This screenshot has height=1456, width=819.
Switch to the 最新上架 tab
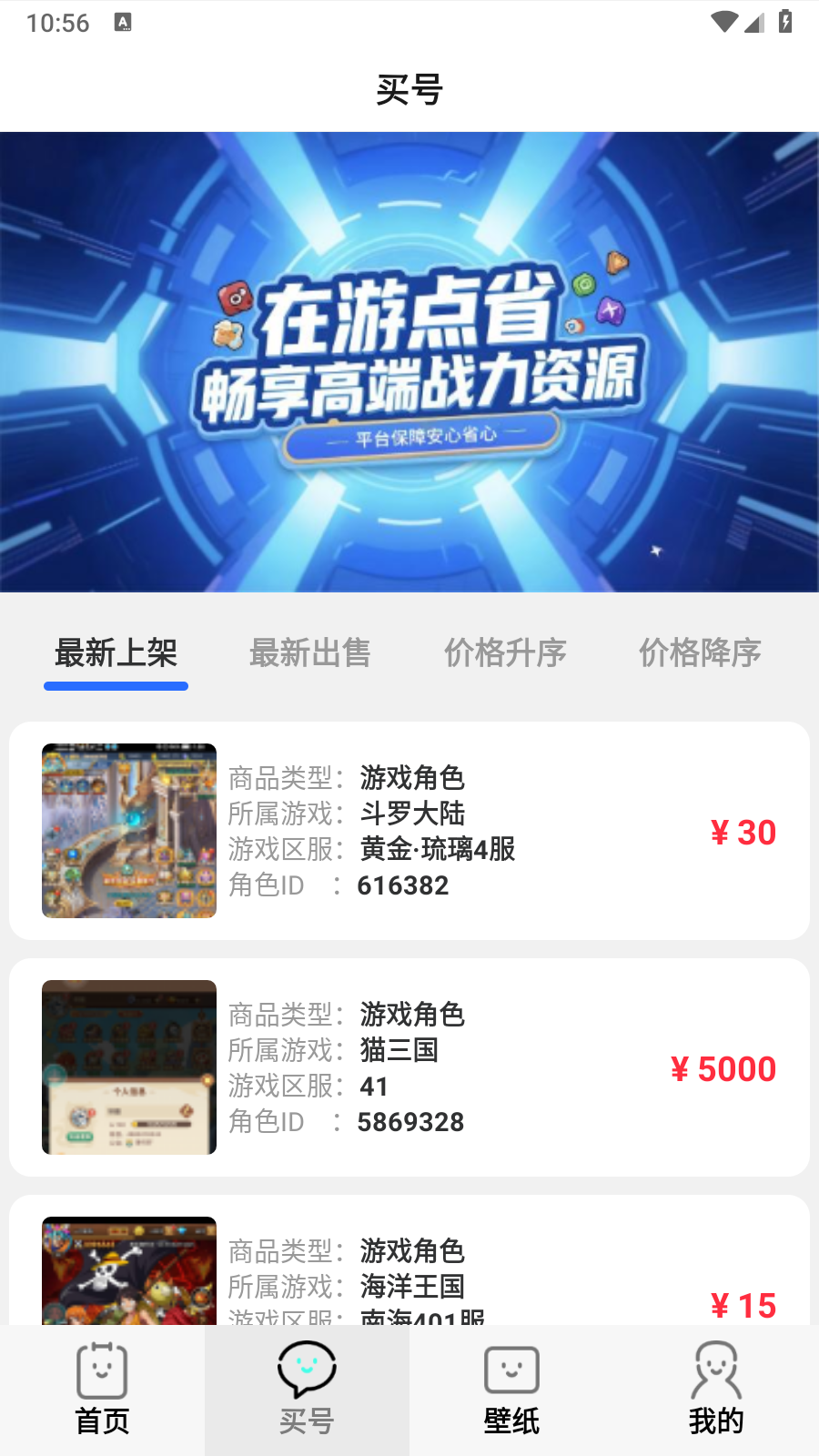pos(116,653)
